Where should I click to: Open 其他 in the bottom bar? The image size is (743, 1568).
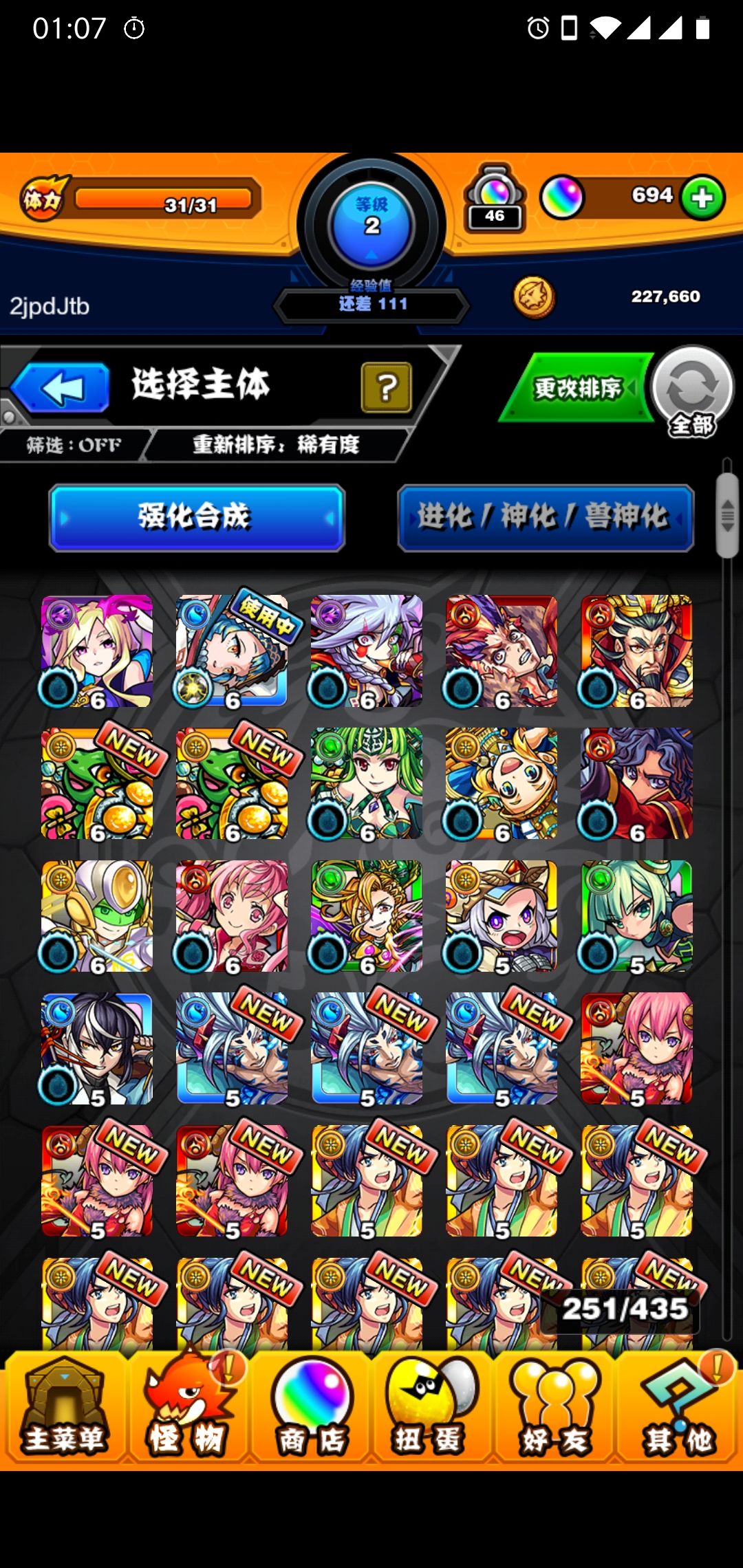[678, 1408]
